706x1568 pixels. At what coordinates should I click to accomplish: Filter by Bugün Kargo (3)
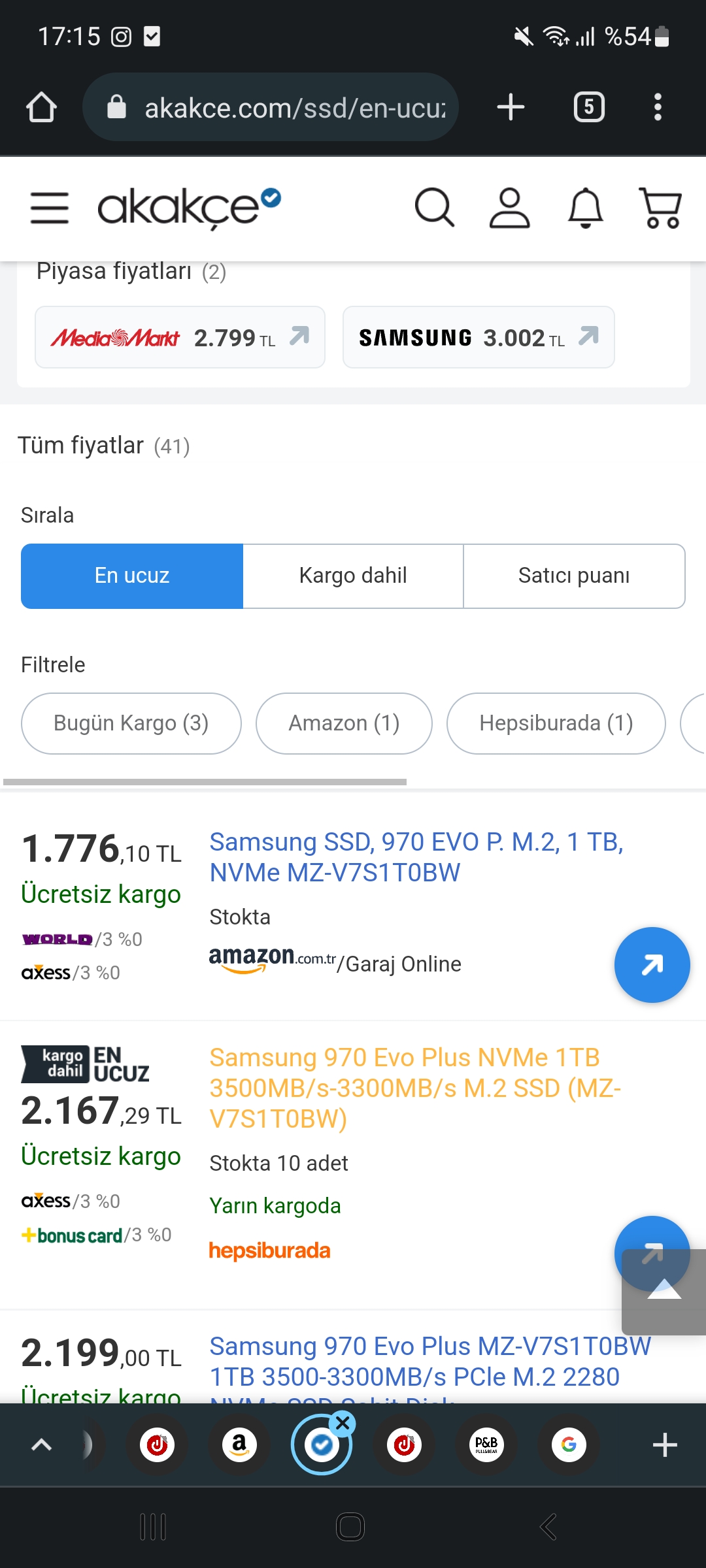131,723
